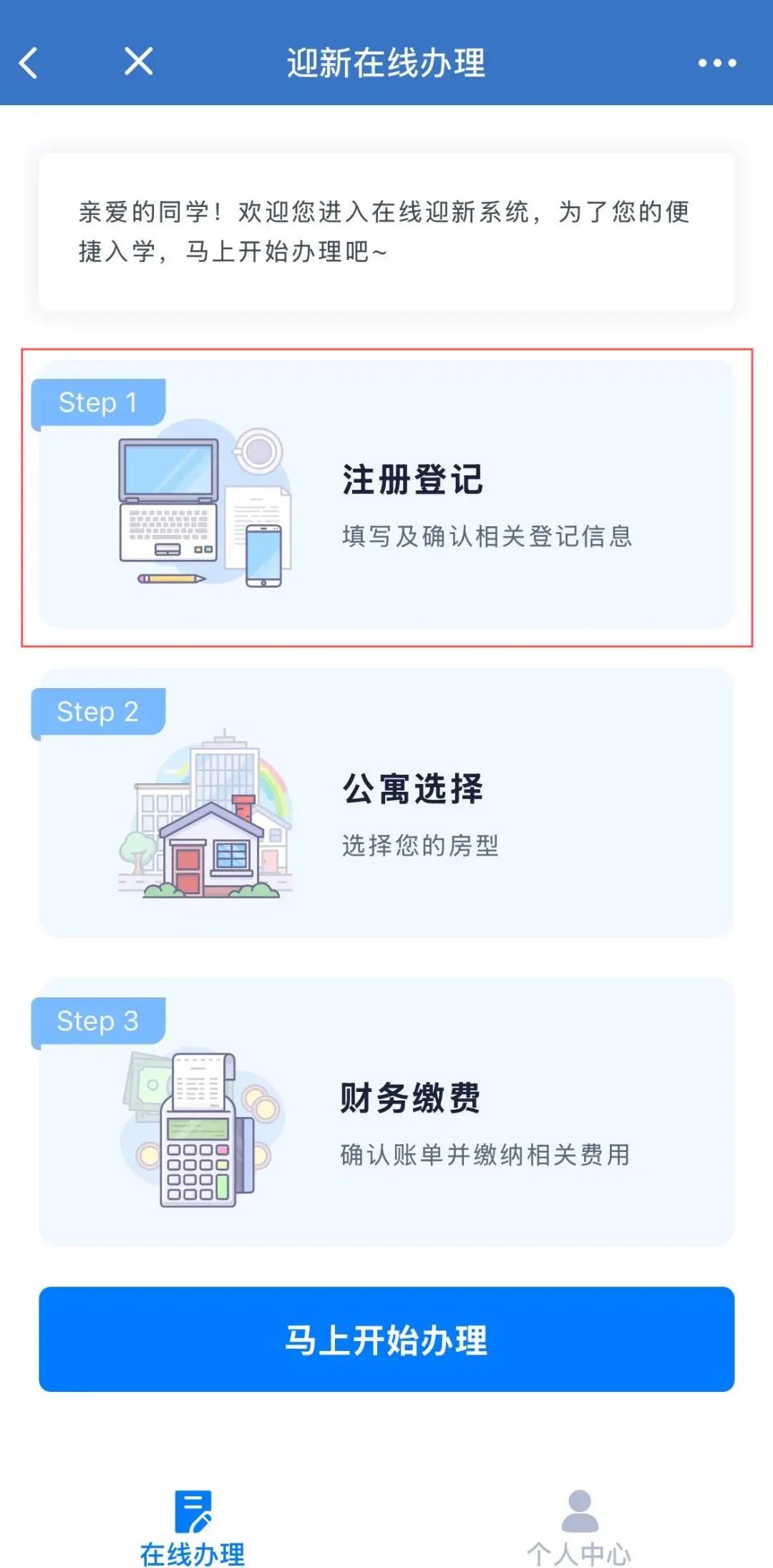Open Step 2 公寓选择 card
Screen dimensions: 773x1568
tap(386, 803)
